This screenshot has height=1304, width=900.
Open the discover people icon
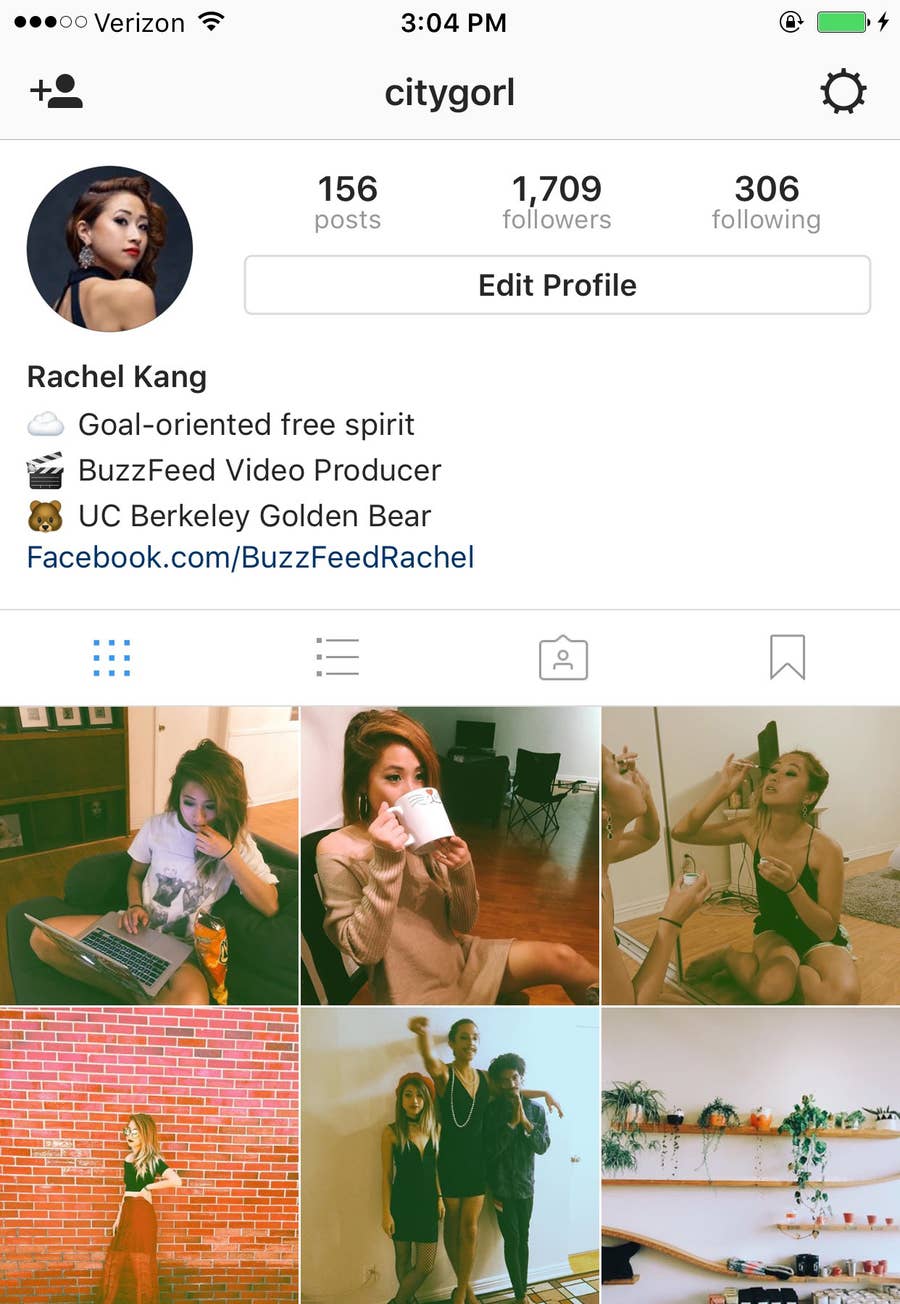click(57, 93)
